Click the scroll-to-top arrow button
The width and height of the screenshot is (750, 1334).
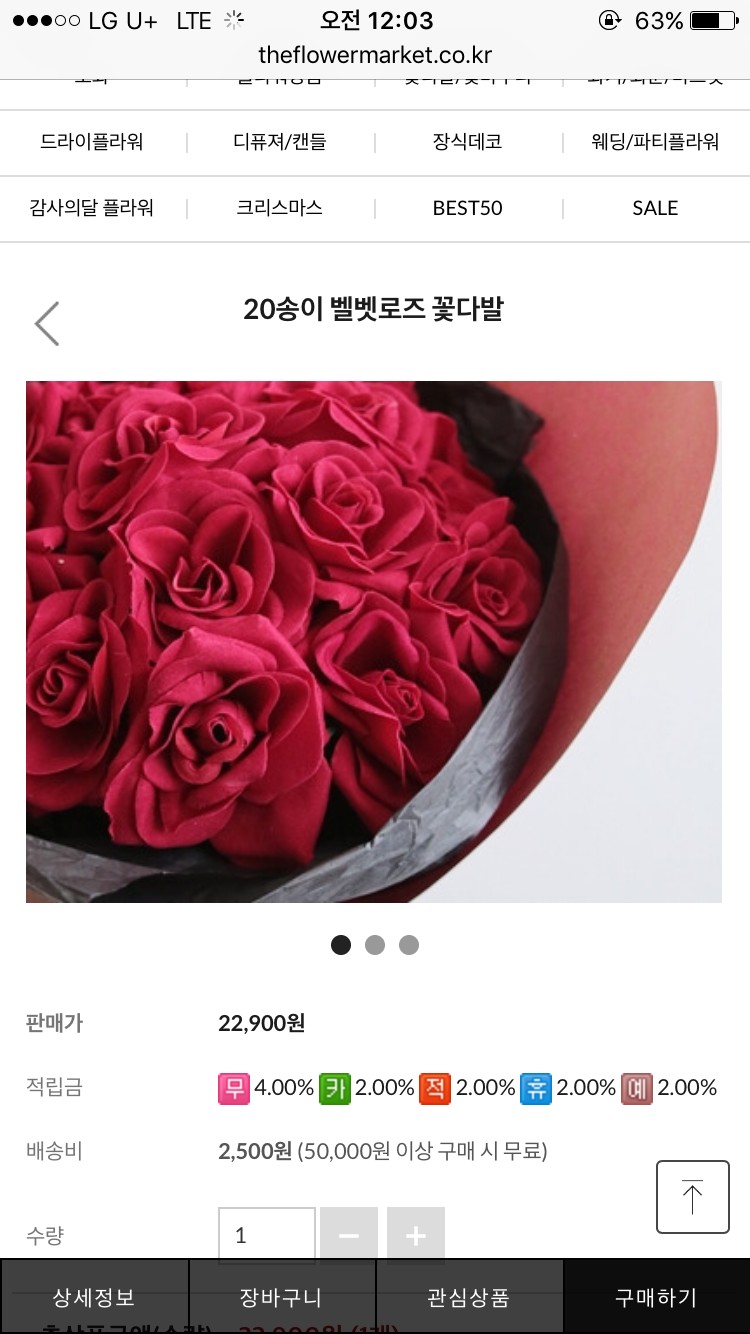(x=694, y=1196)
